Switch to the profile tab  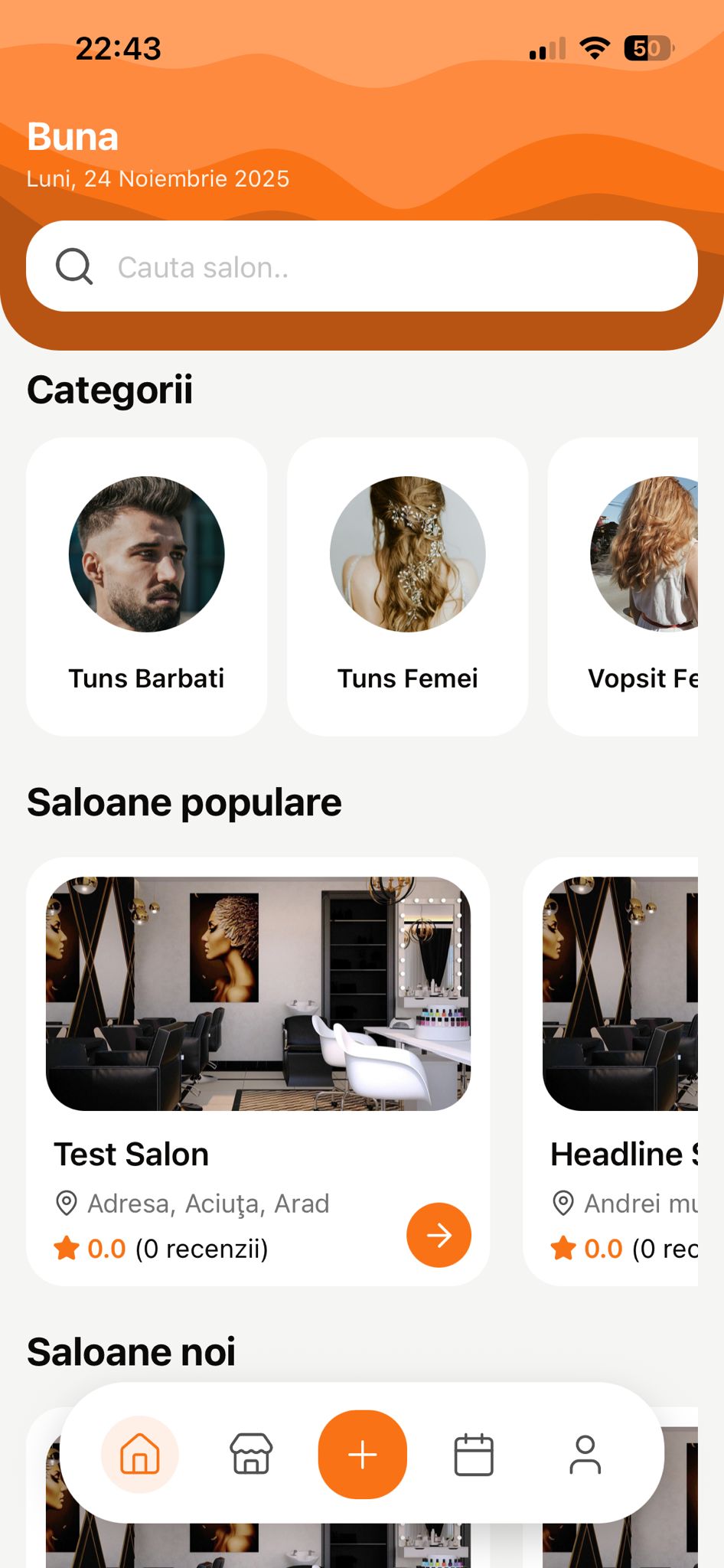(585, 1454)
